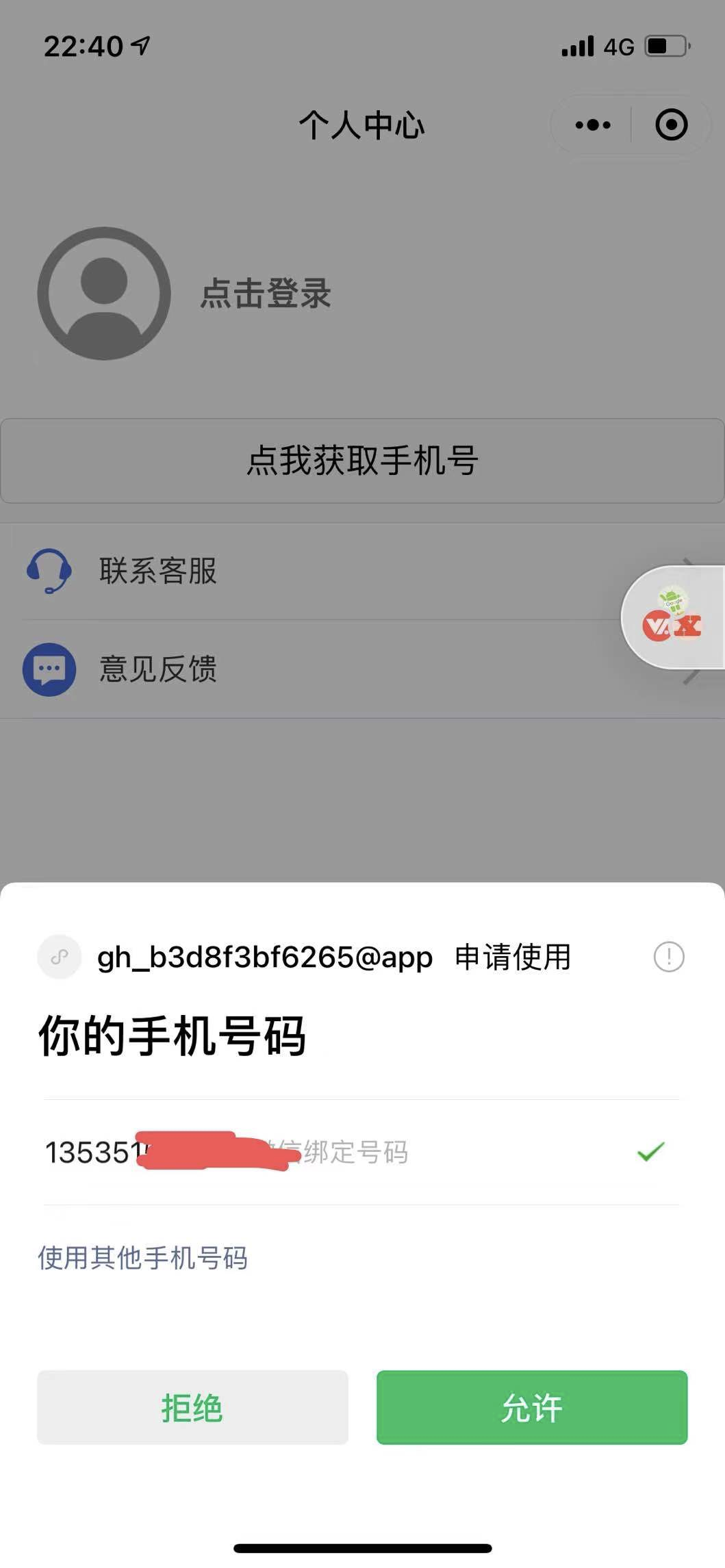Open the info icon beside 申请使用
Viewport: 725px width, 1568px height.
[x=668, y=956]
